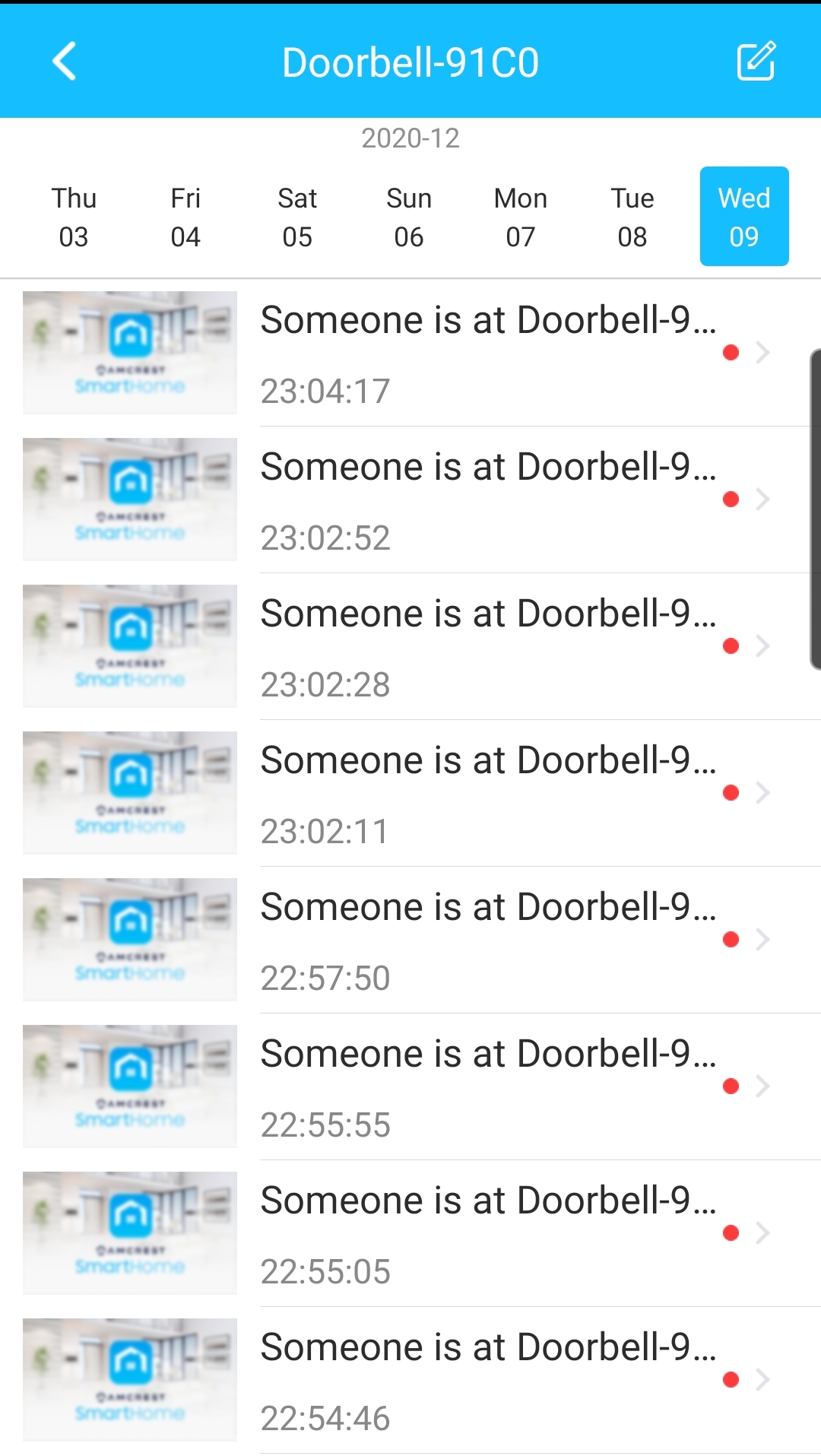Tap the selected Wed 09 date
This screenshot has height=1456, width=821.
coord(744,217)
